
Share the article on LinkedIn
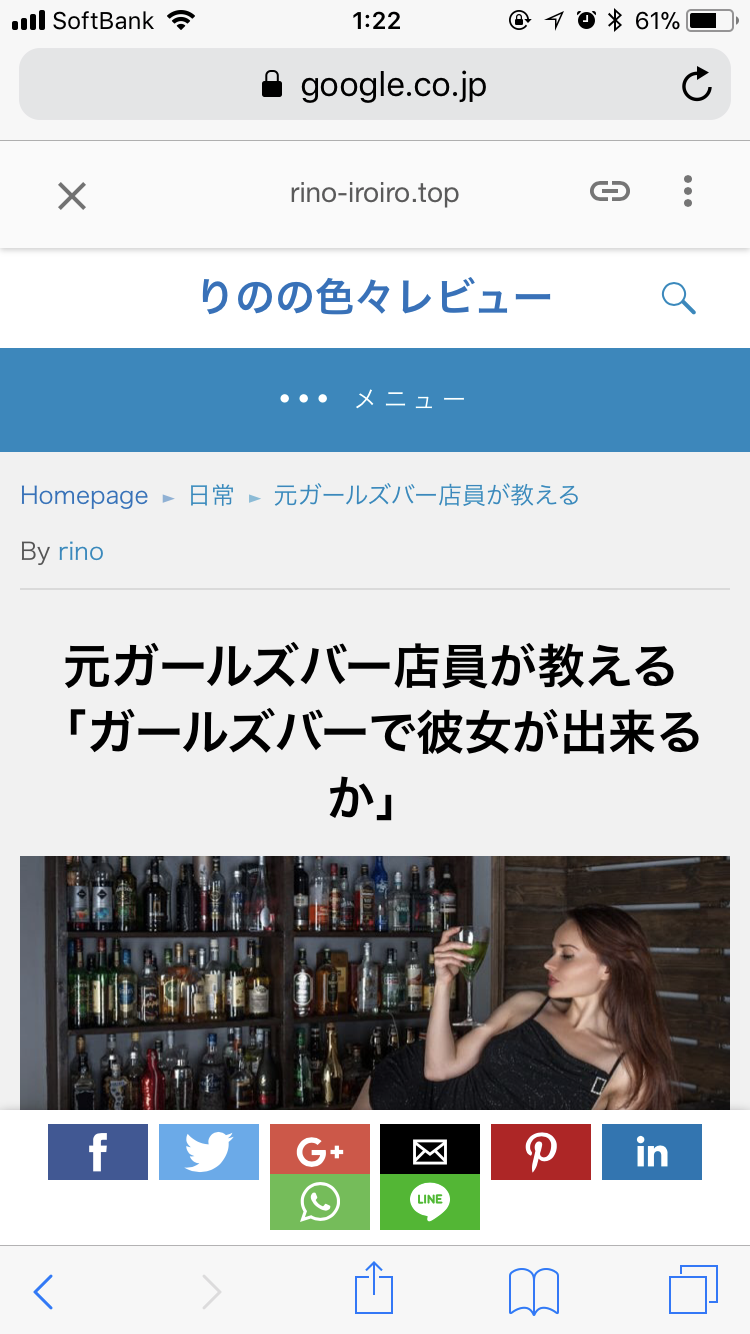(652, 1152)
